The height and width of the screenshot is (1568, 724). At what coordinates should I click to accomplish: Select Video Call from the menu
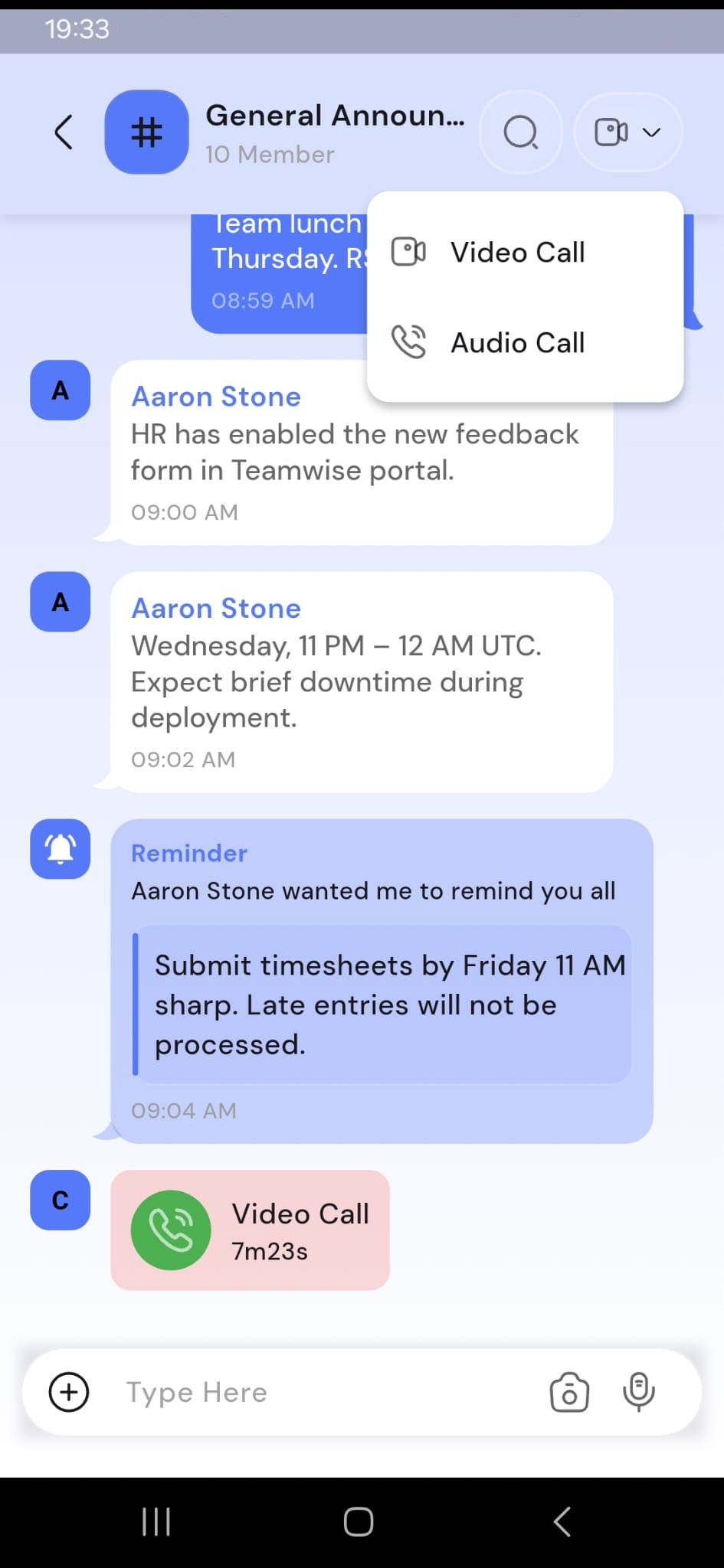coord(518,252)
